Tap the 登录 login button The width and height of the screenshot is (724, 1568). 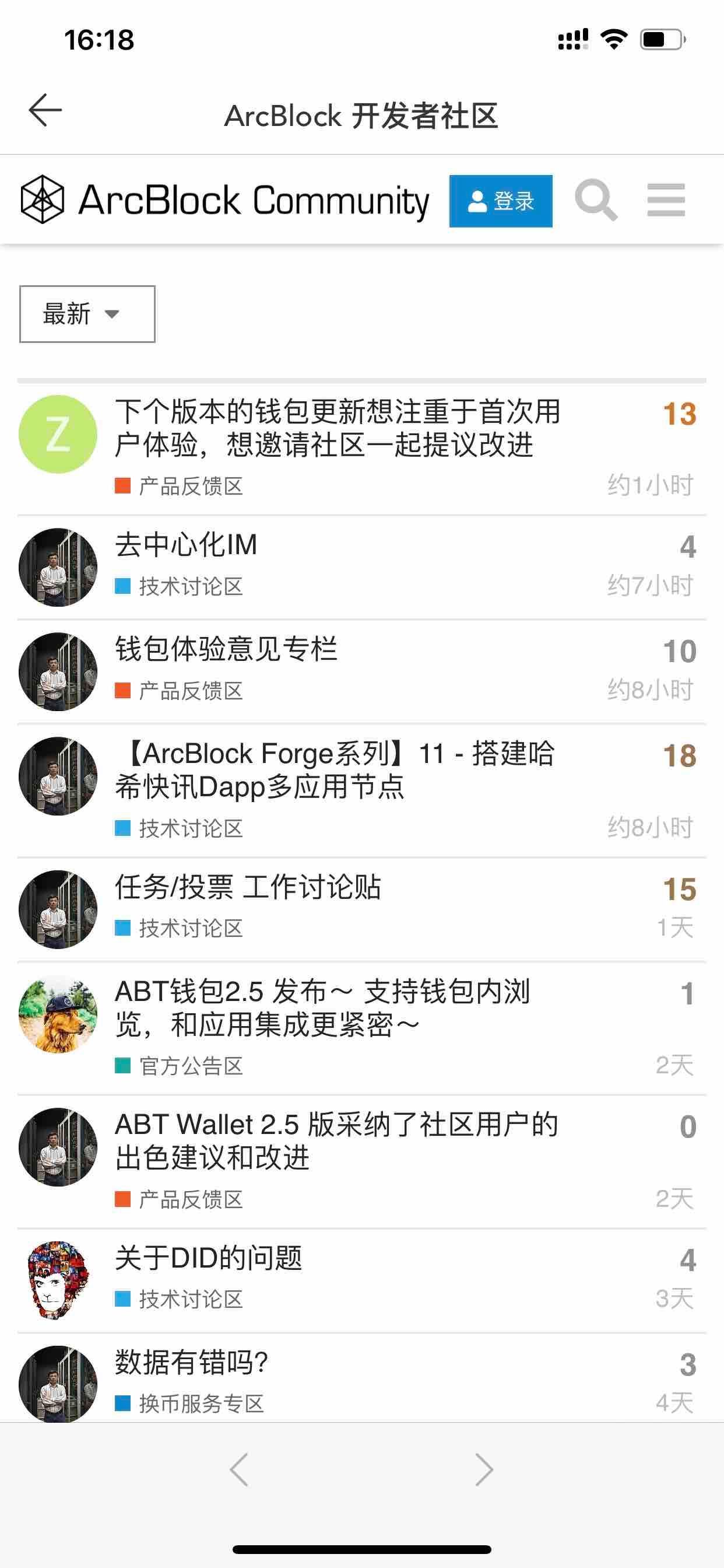coord(501,201)
